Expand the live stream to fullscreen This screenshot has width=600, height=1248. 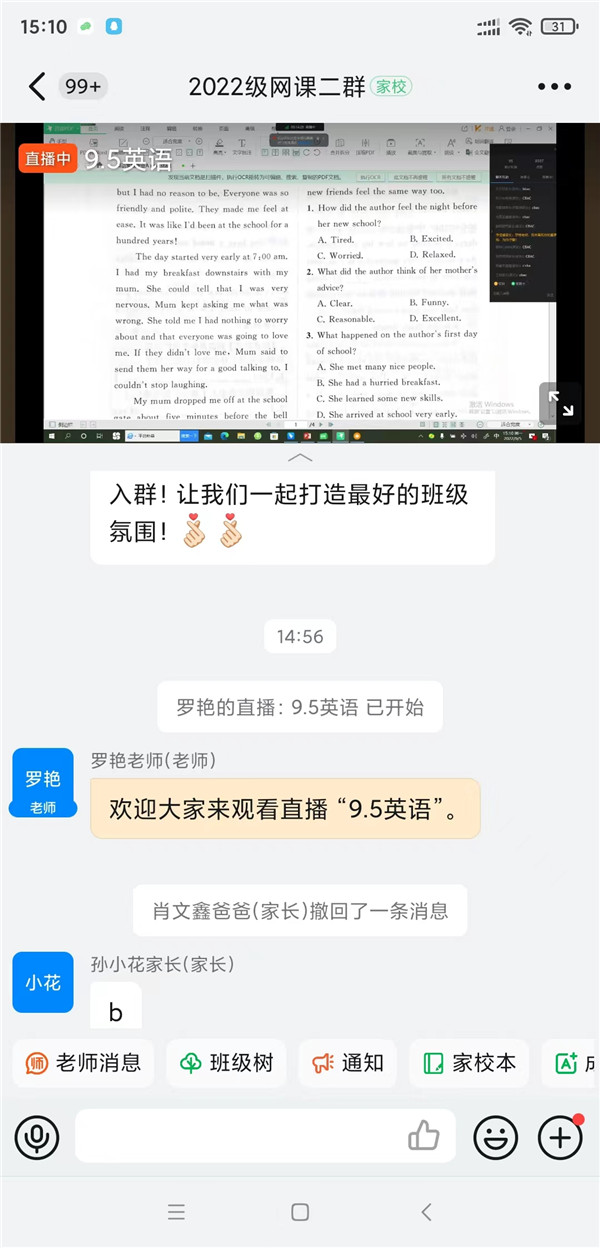(560, 402)
